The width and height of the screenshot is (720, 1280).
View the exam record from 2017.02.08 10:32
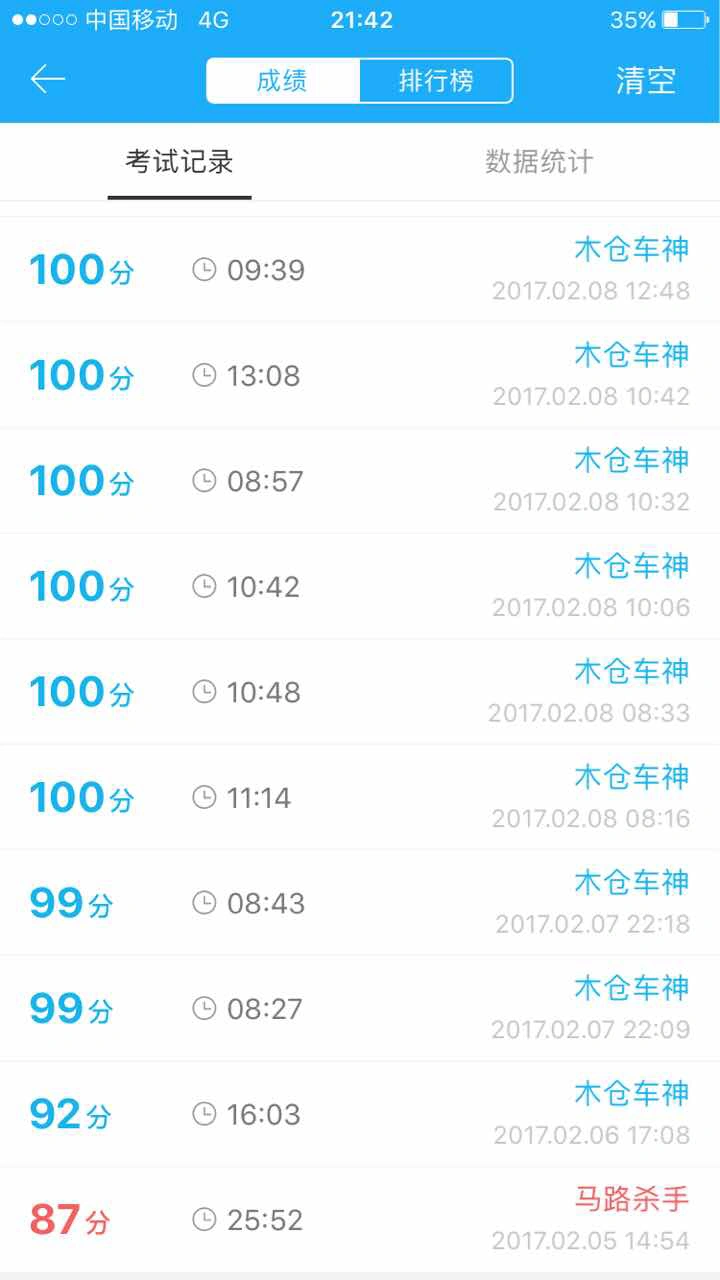coord(360,481)
